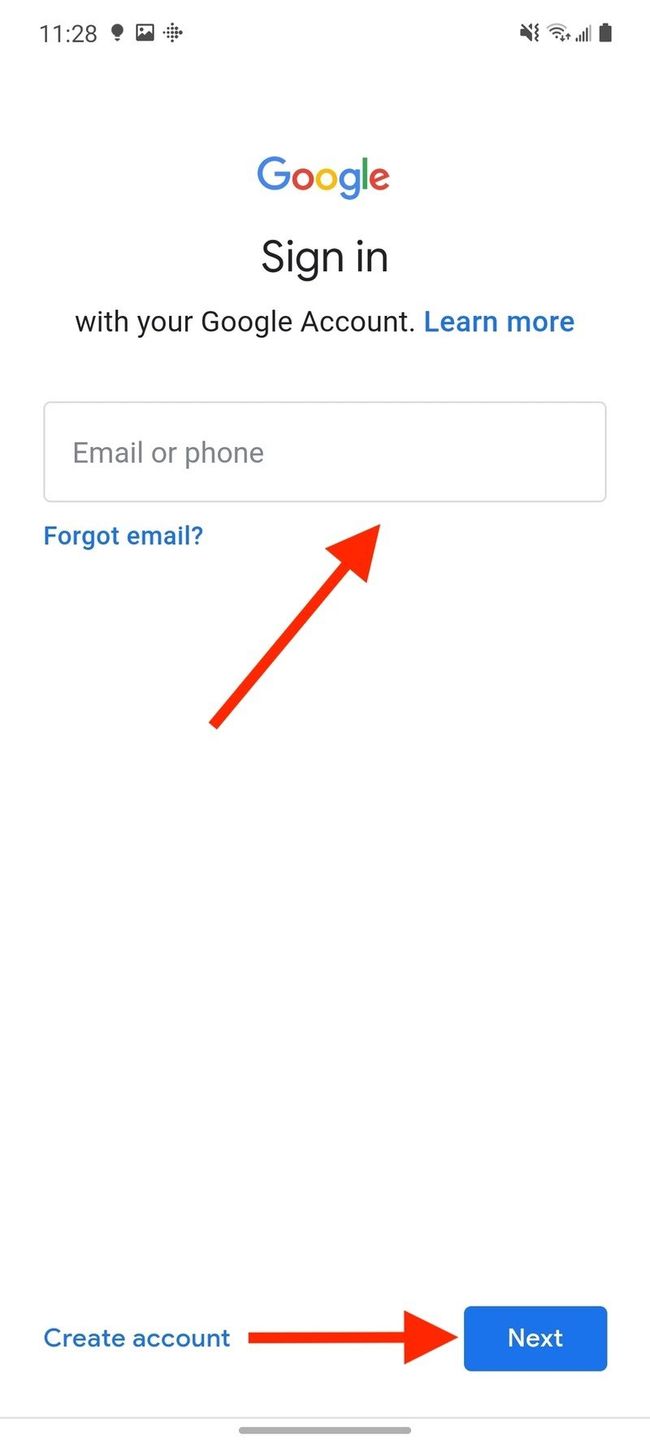Open the Learn more link
Viewport: 650px width, 1444px height.
tap(499, 322)
